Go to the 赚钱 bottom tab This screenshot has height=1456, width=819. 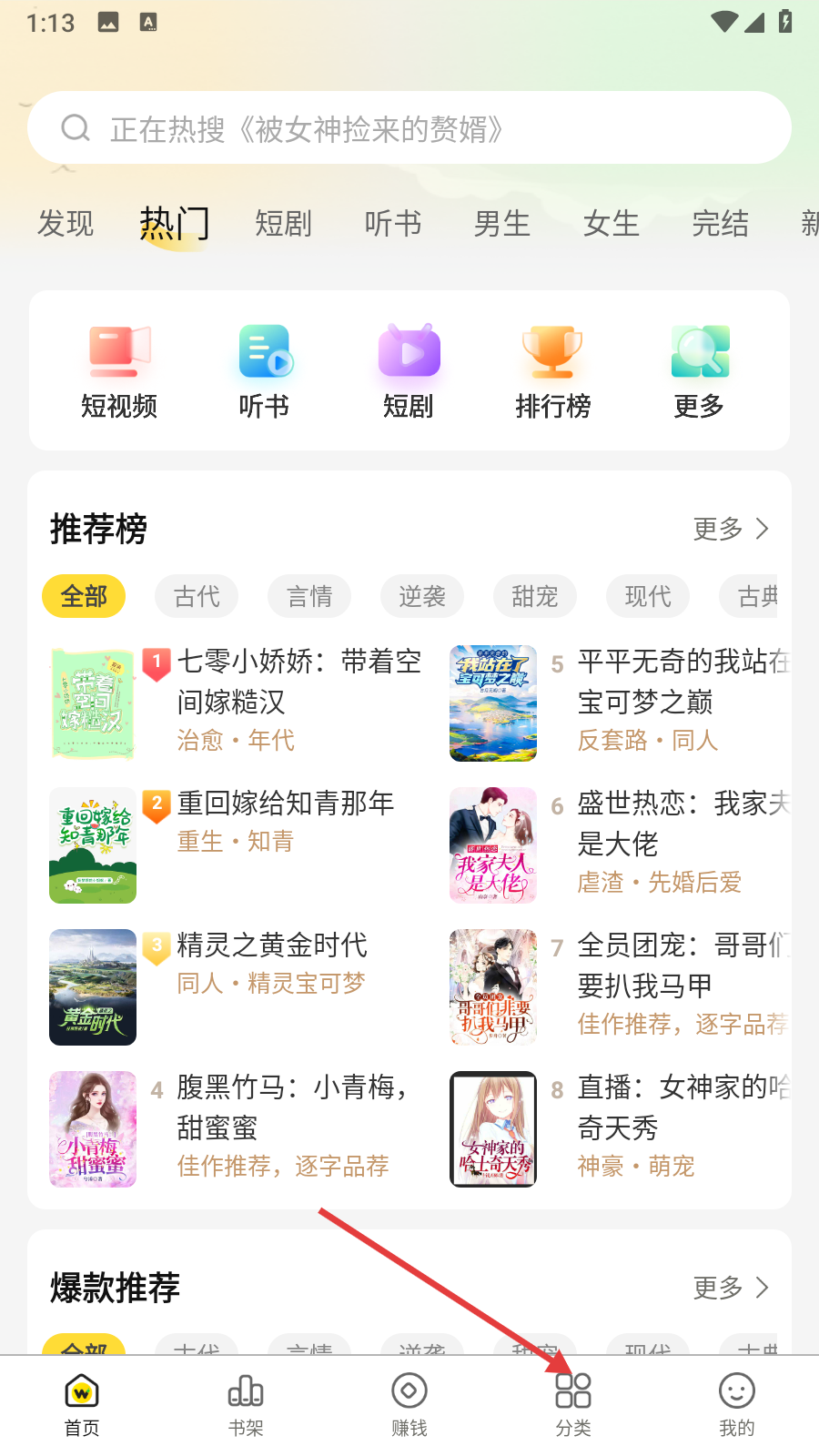409,1405
